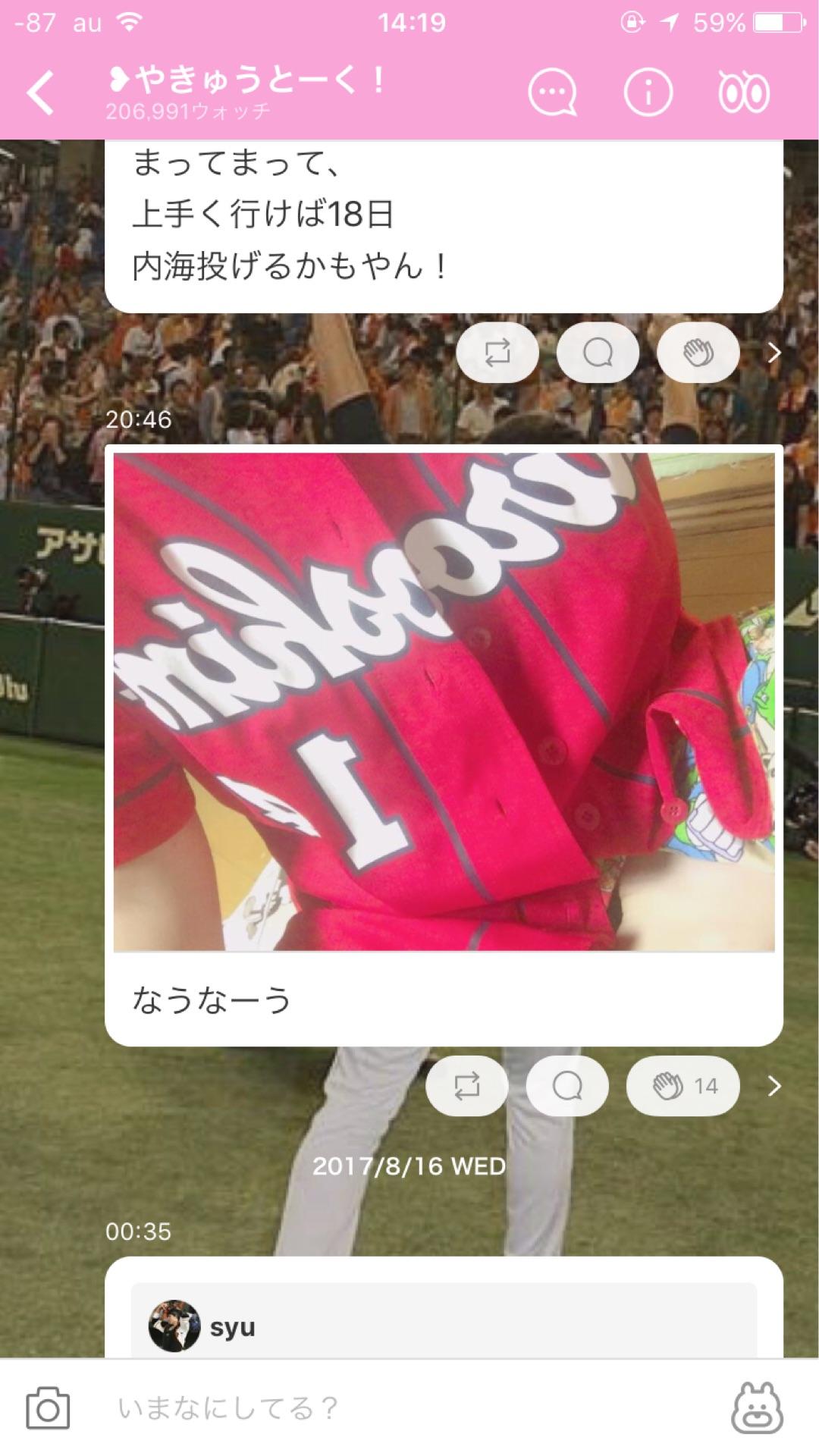Repost the 内海投げるかもやん message

pos(497,353)
